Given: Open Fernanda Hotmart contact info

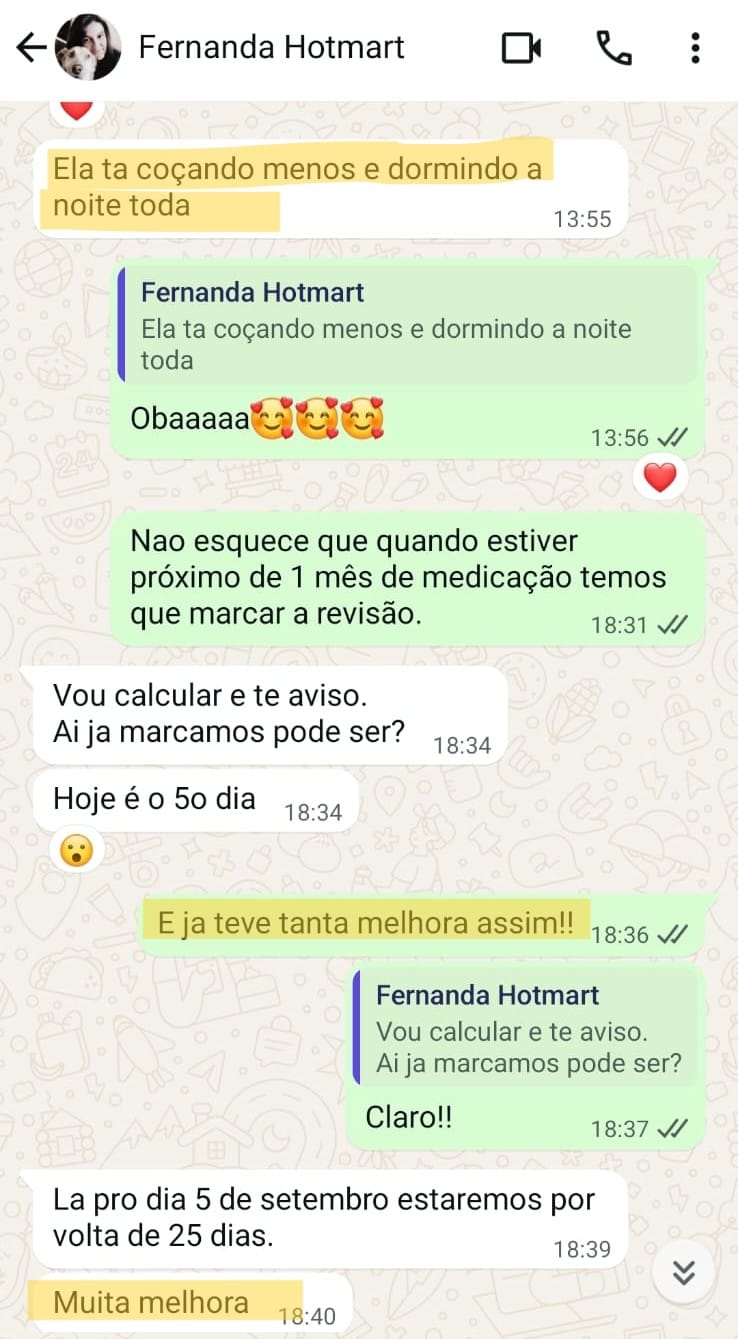Looking at the screenshot, I should (x=271, y=47).
